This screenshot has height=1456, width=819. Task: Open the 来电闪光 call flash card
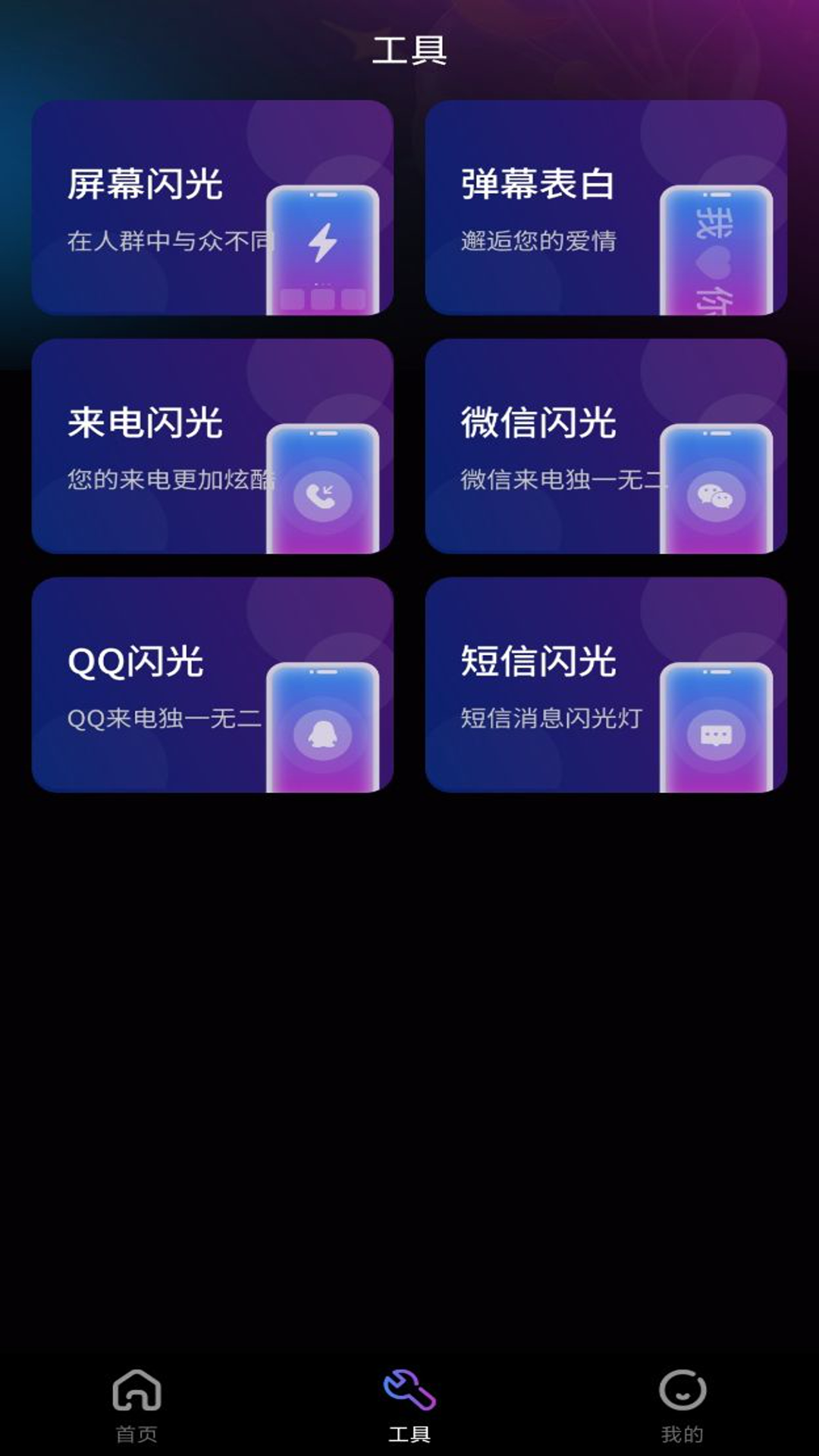[215, 447]
